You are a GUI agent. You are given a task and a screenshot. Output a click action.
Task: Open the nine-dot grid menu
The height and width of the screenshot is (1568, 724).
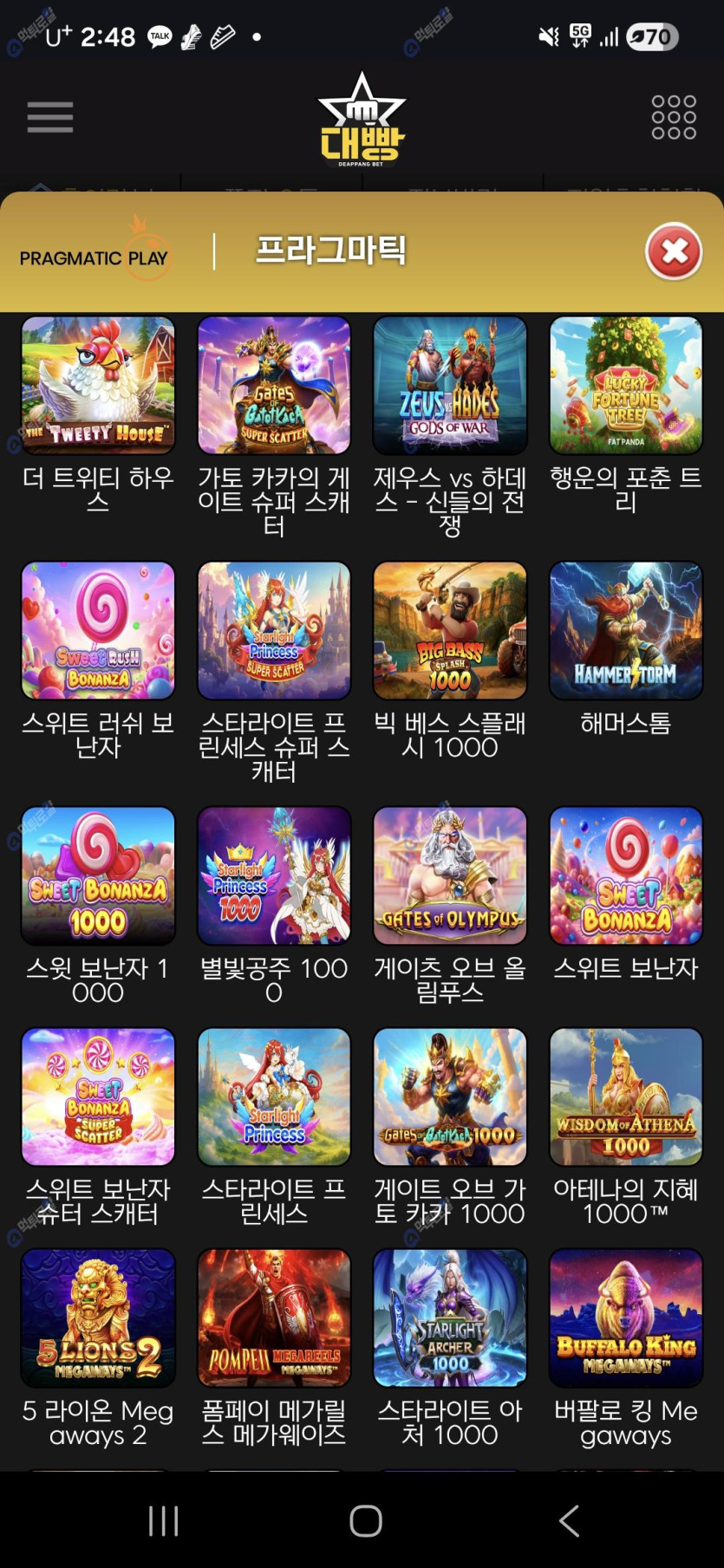pyautogui.click(x=674, y=117)
